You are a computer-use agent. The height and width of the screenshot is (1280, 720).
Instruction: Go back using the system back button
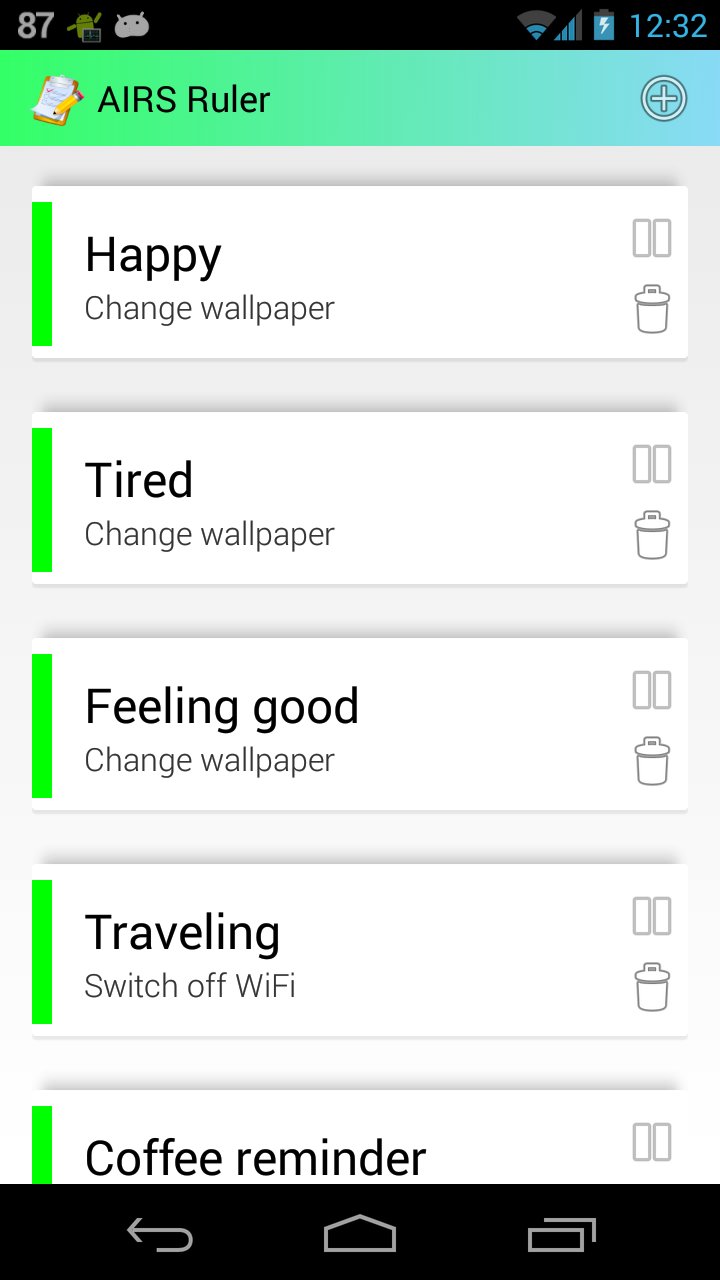click(x=160, y=1235)
